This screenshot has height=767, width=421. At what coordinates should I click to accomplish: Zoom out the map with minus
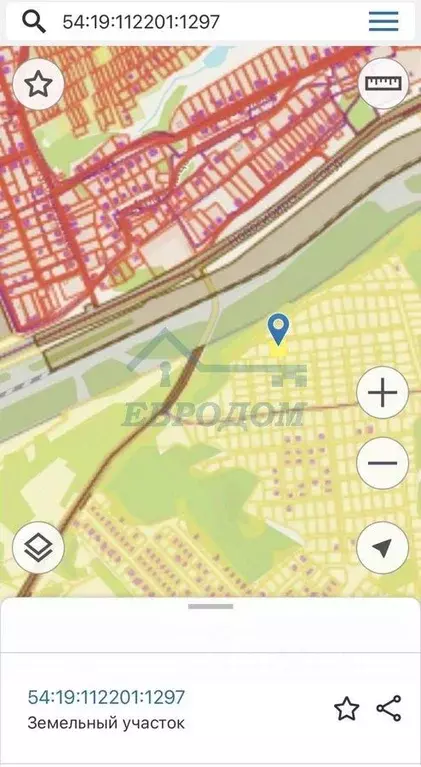[x=382, y=463]
